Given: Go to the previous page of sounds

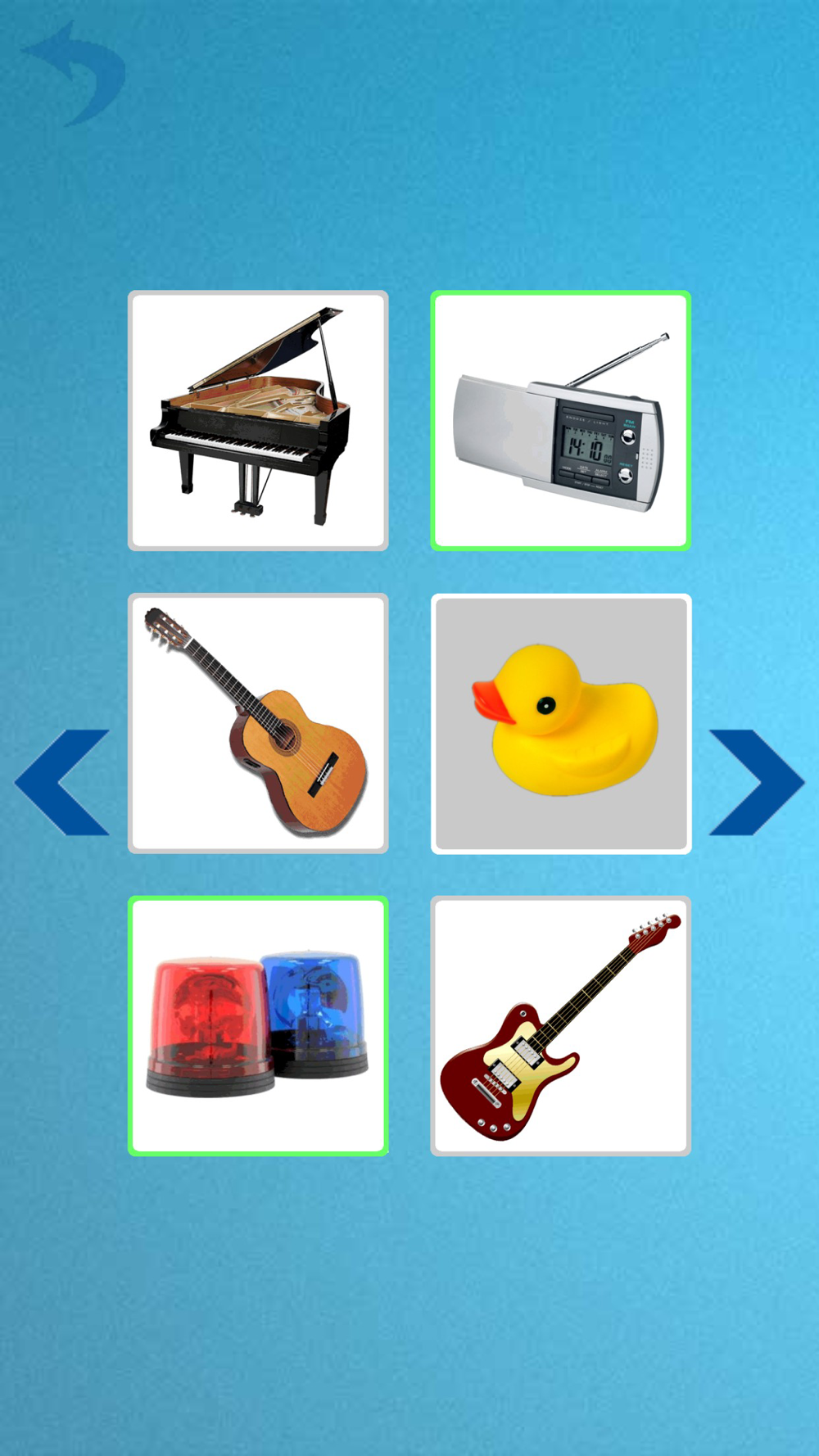Looking at the screenshot, I should (62, 782).
